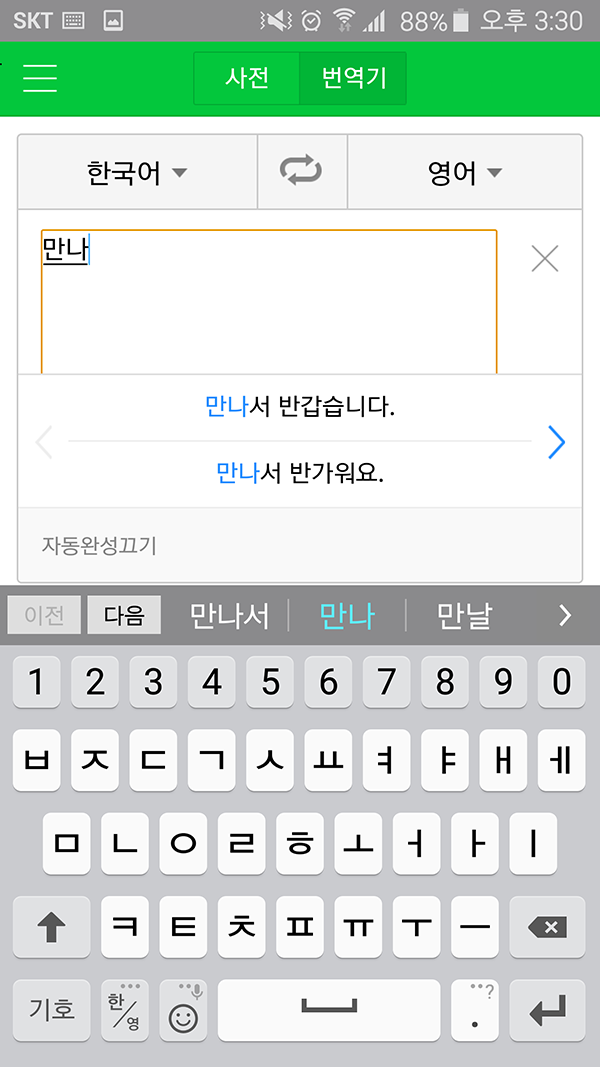The height and width of the screenshot is (1067, 600).
Task: Open the 기호 symbols keyboard
Action: [x=52, y=1010]
